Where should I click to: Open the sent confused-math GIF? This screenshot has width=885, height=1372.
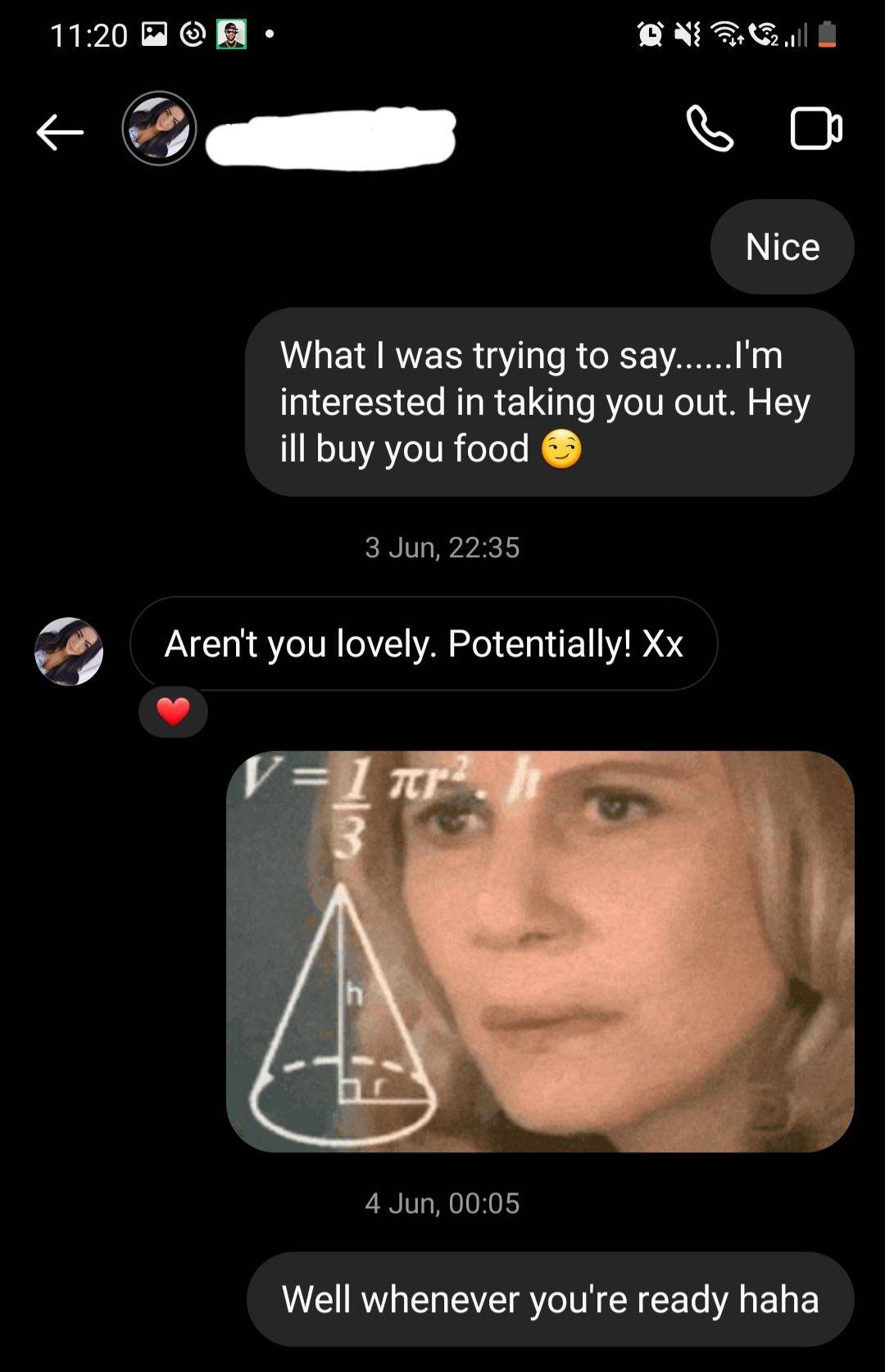click(540, 951)
